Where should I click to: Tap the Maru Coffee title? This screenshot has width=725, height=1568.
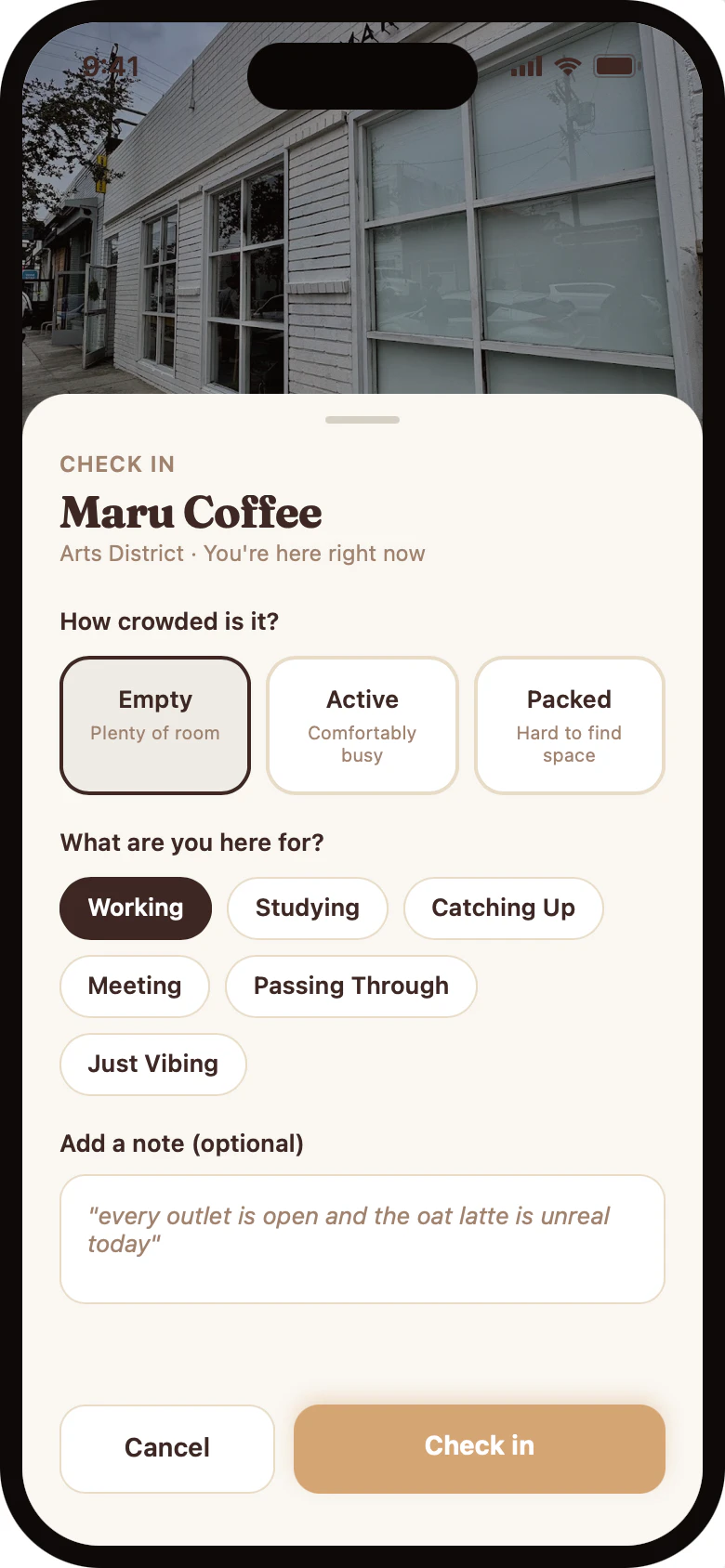(191, 512)
